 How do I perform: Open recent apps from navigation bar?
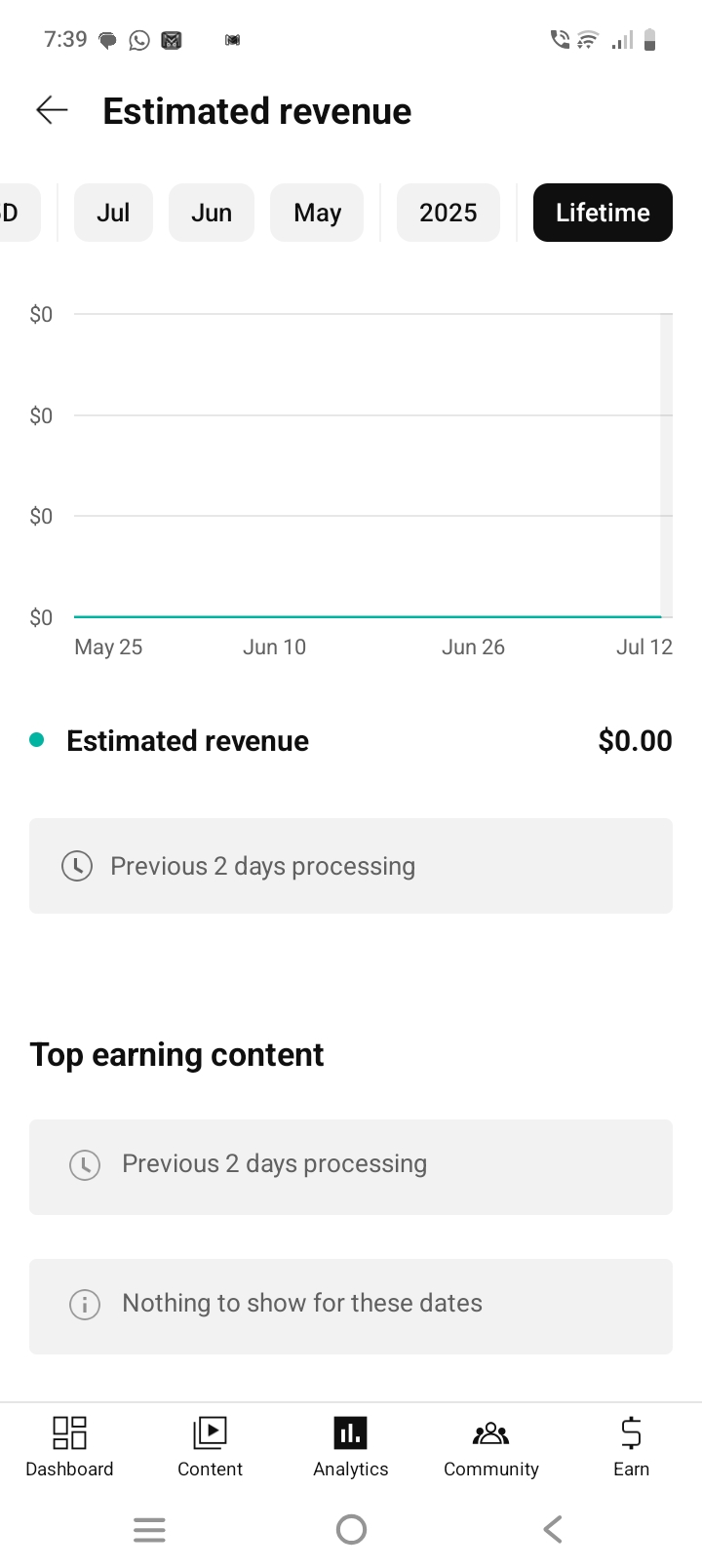(149, 1529)
